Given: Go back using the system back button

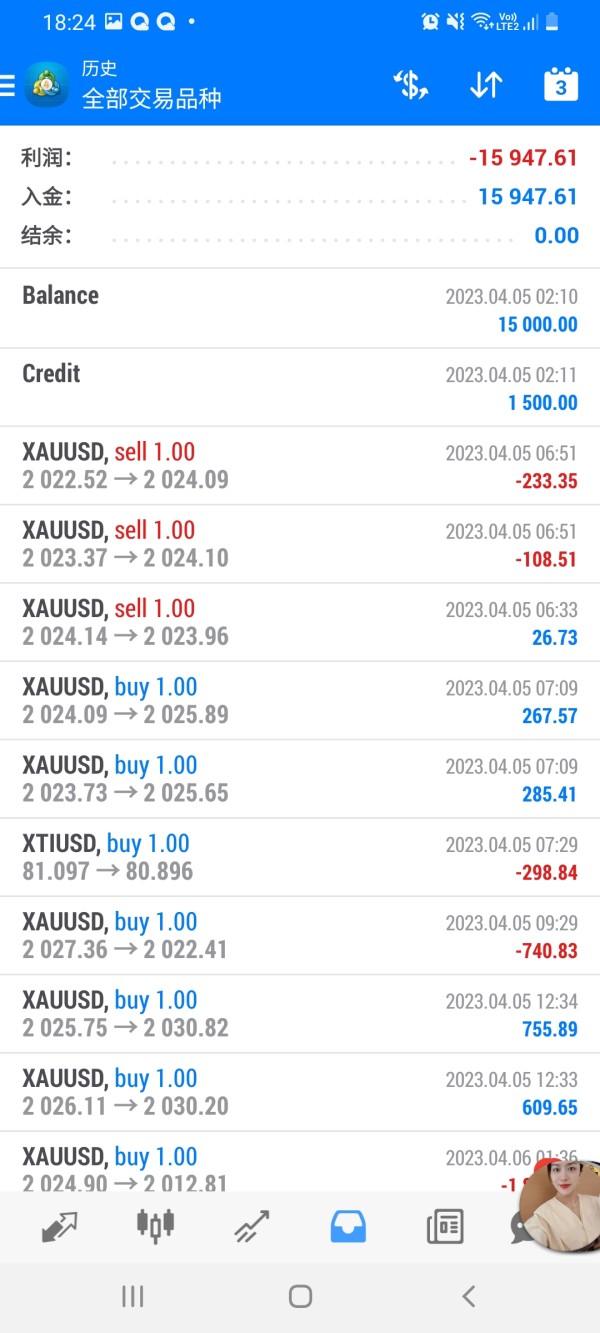Looking at the screenshot, I should pos(468,1297).
